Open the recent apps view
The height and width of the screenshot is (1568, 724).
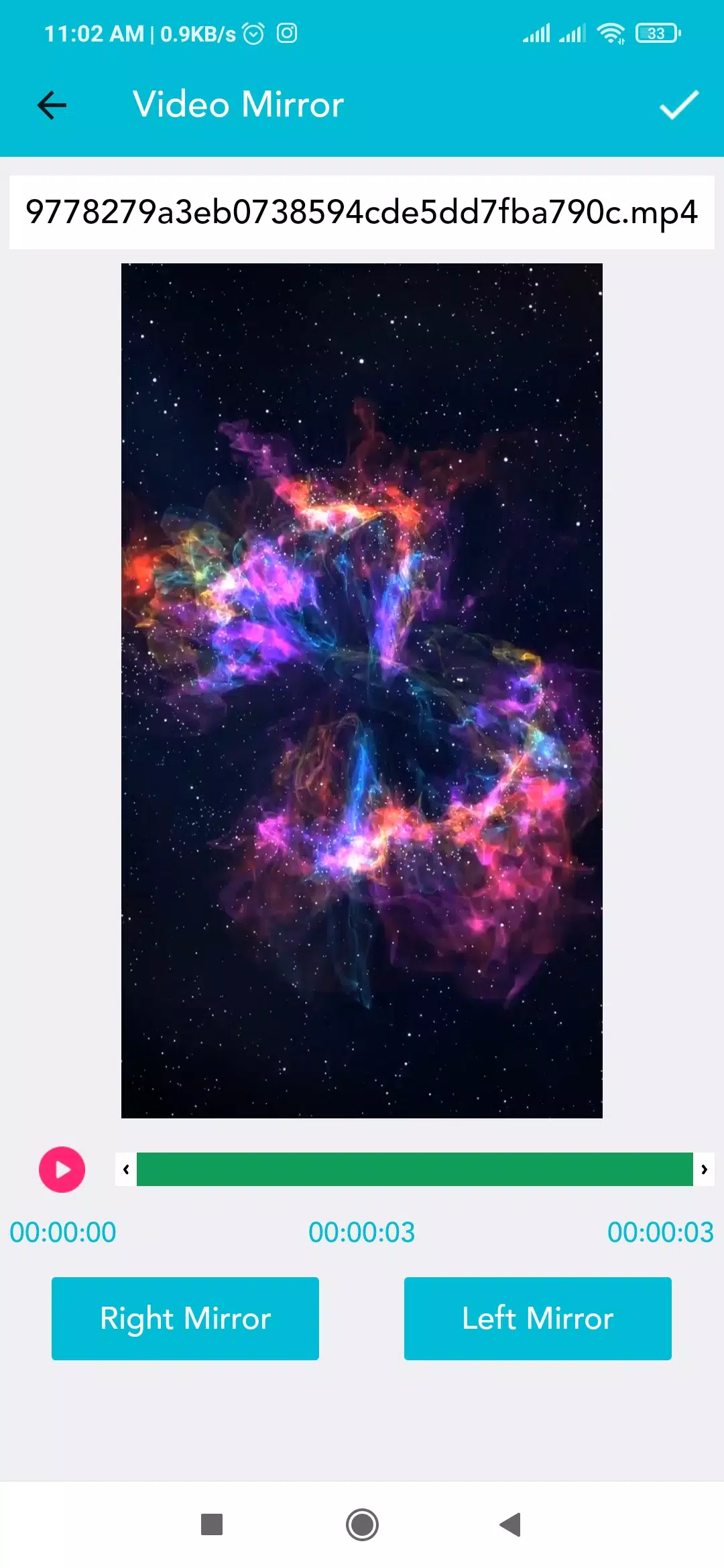212,1524
